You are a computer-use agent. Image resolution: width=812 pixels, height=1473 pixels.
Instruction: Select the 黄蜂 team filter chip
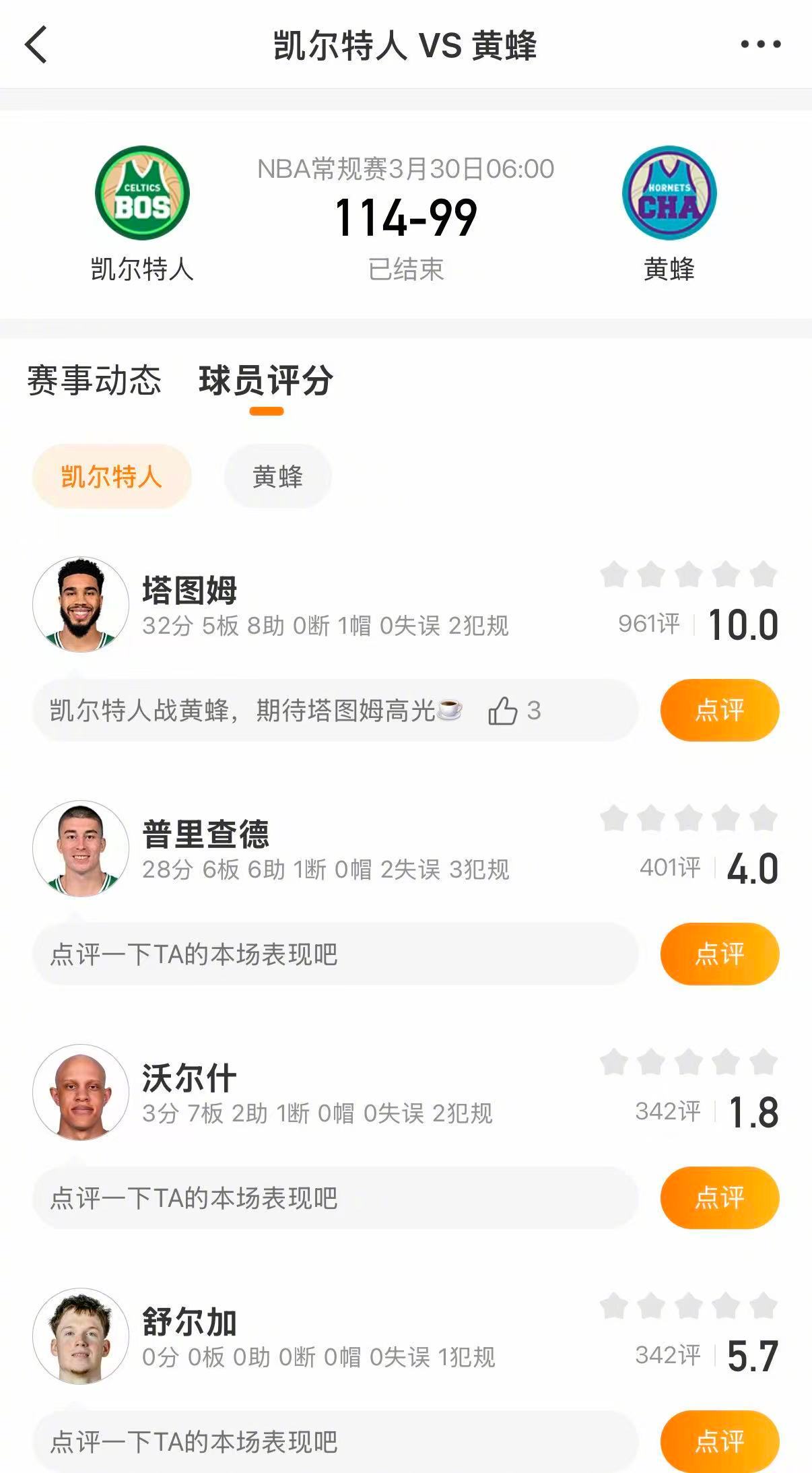pyautogui.click(x=276, y=477)
